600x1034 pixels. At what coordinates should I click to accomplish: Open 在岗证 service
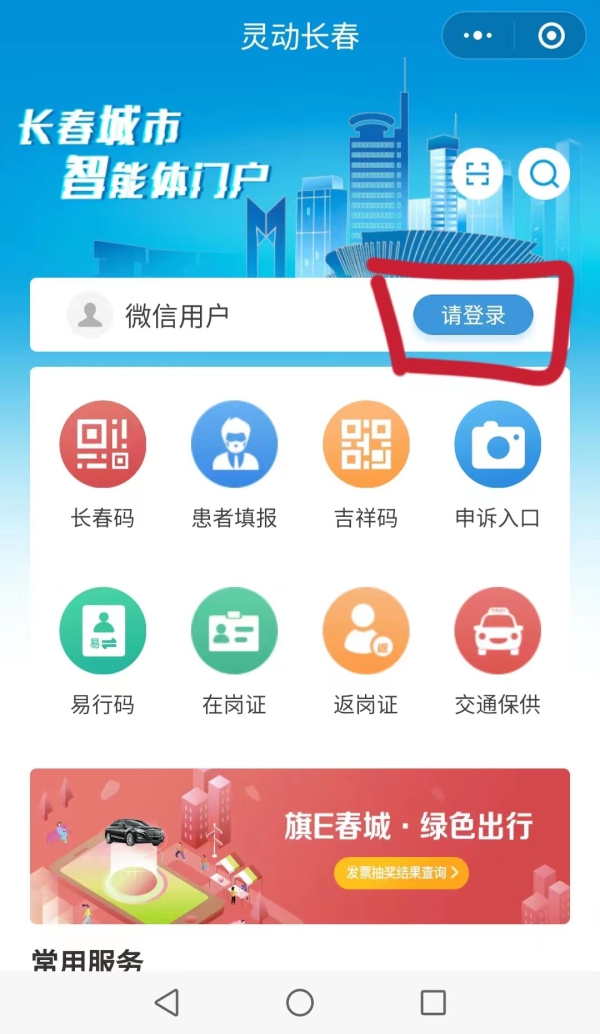234,631
